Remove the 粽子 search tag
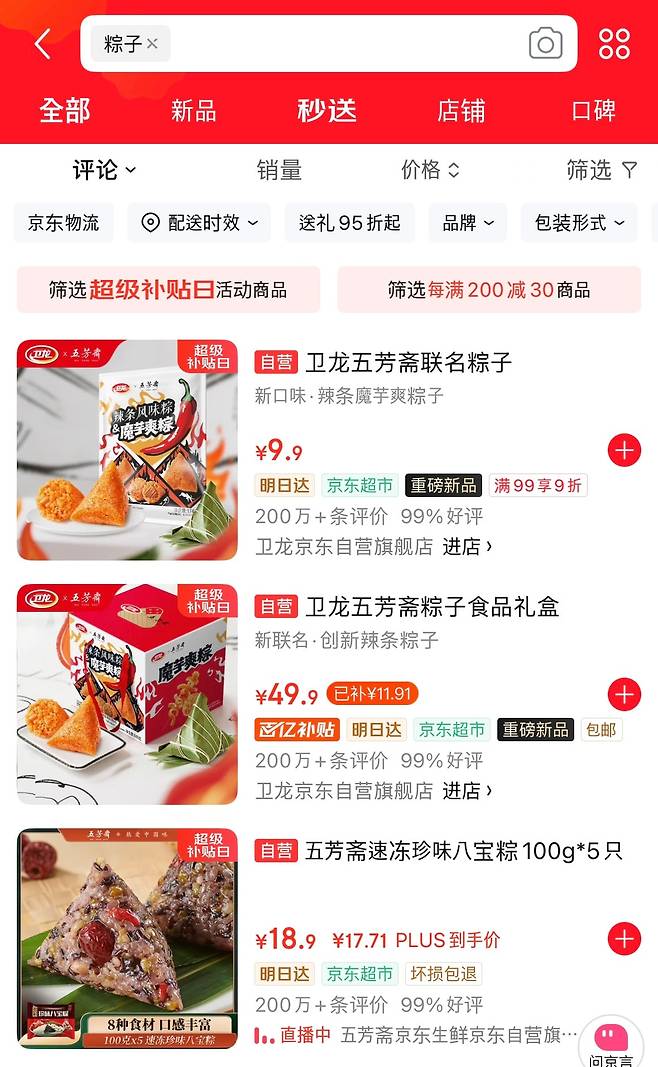Screen dimensions: 658x1067 (152, 44)
